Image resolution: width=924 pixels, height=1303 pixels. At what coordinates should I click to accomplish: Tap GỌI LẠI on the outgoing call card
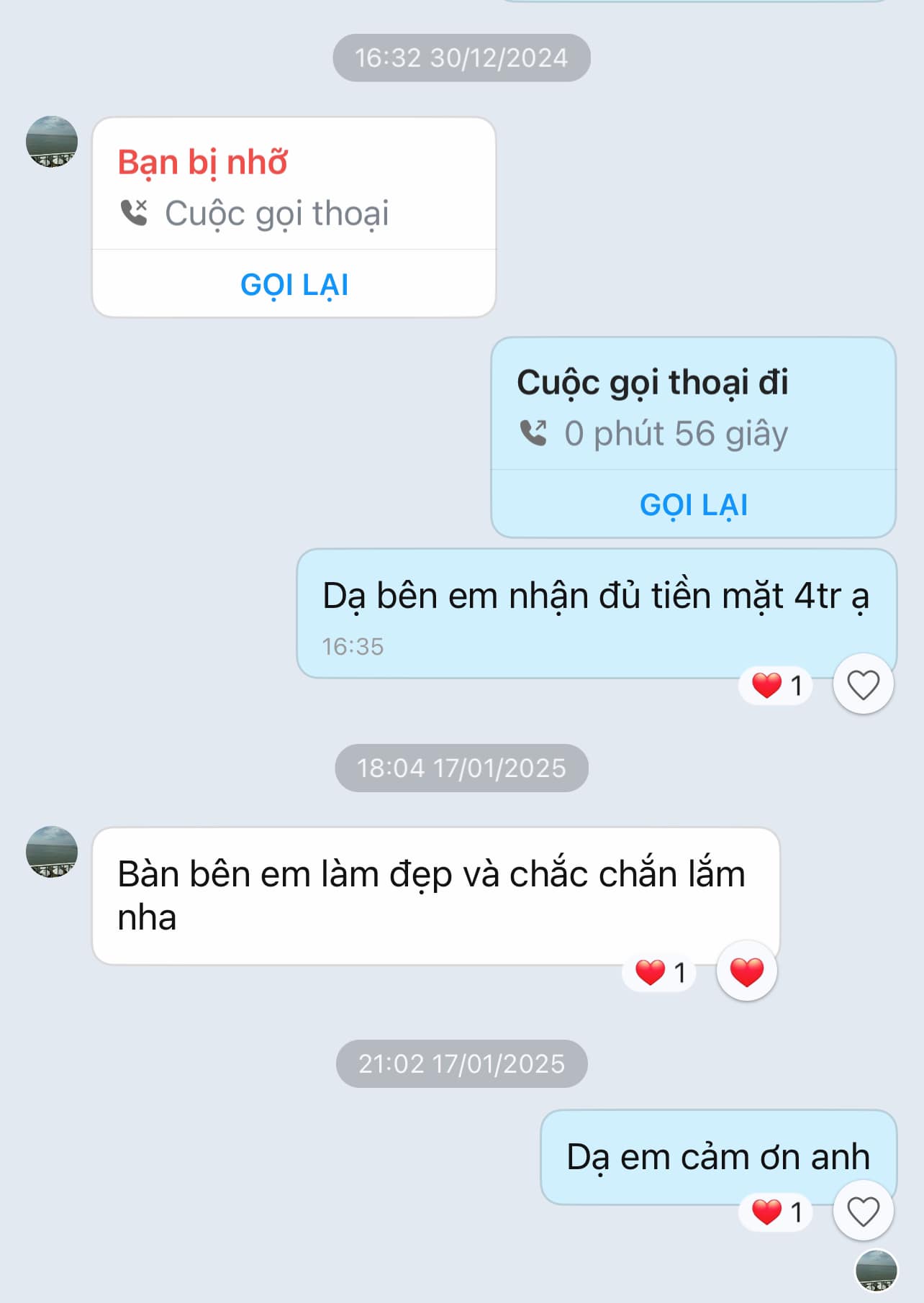[x=693, y=505]
